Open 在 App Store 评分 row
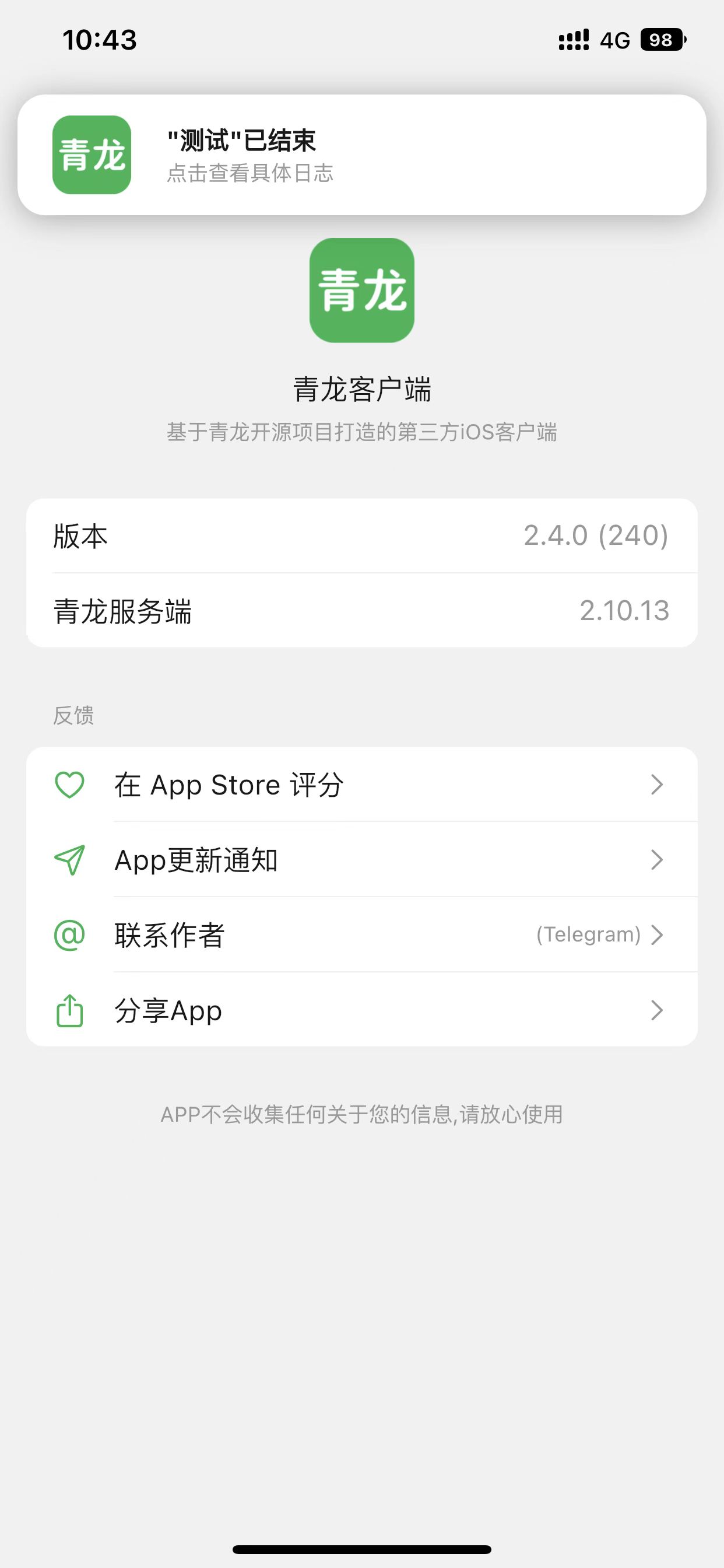 coord(361,785)
